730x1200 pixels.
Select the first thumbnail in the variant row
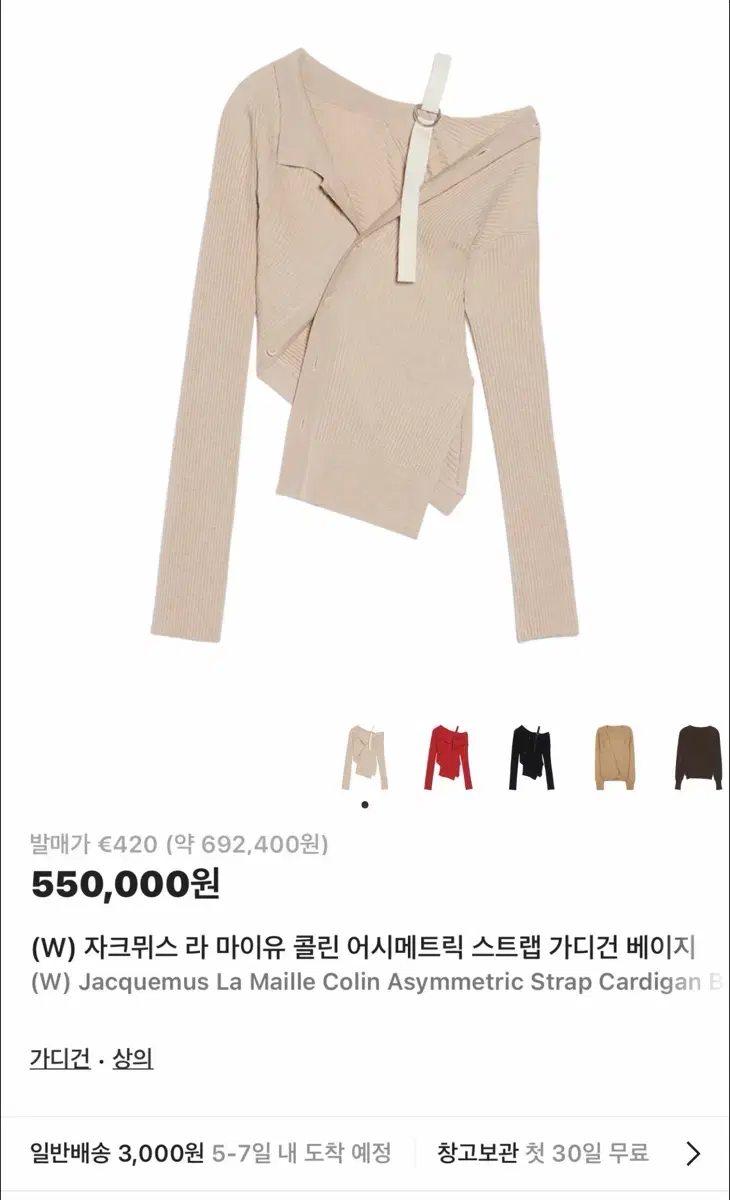tap(365, 755)
